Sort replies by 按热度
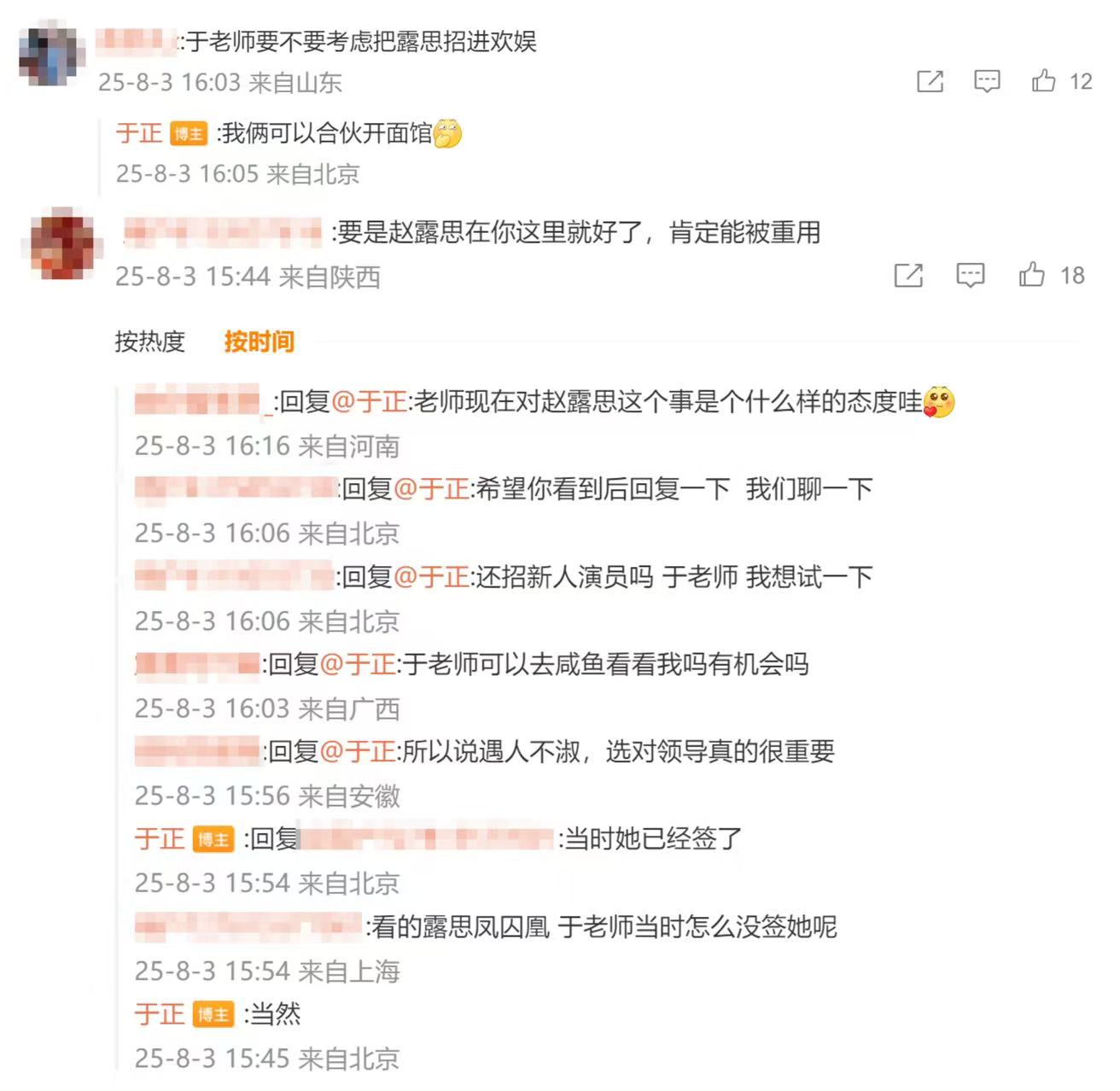 (x=149, y=341)
